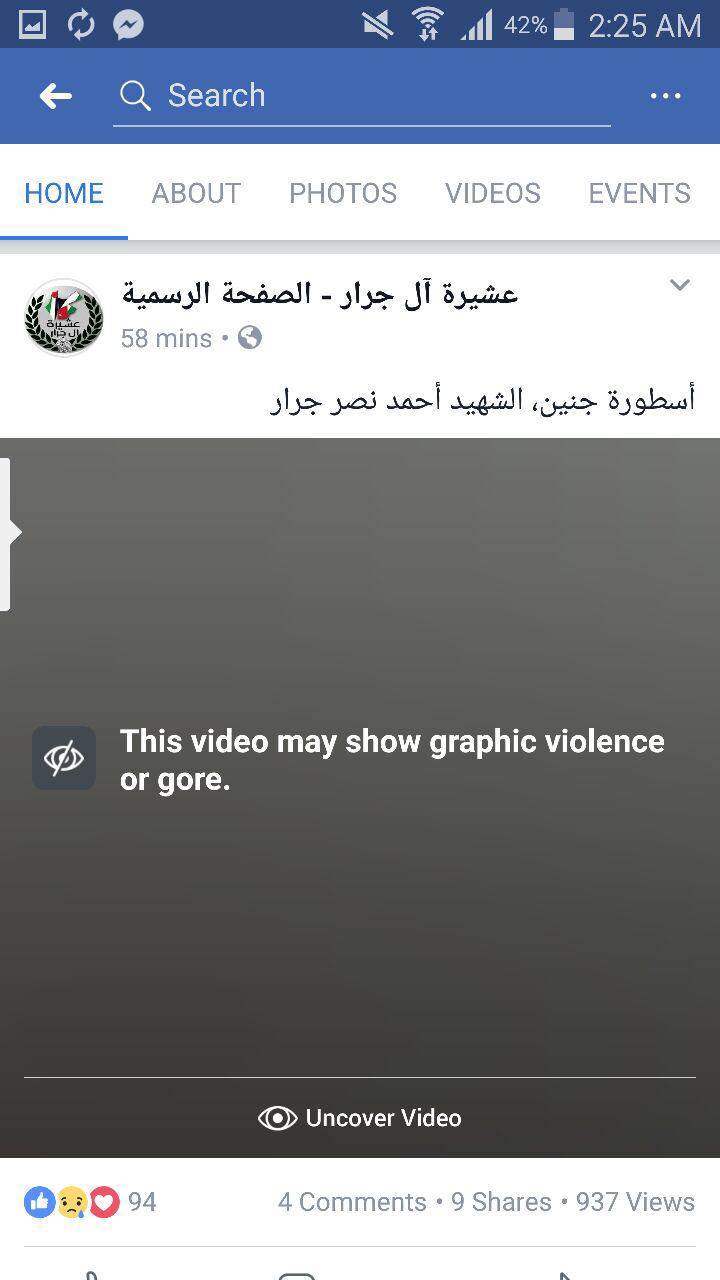Open the three-dot overflow menu

pyautogui.click(x=665, y=96)
